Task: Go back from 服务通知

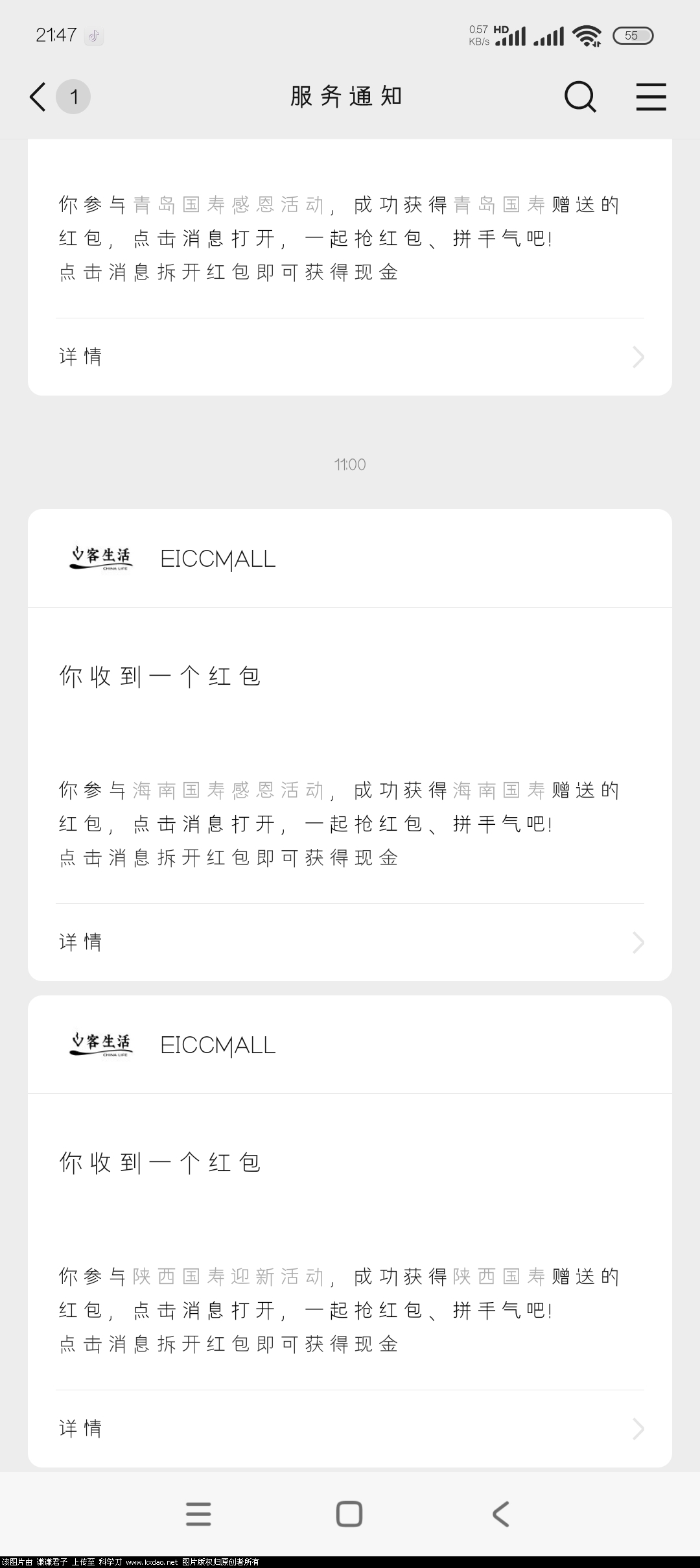Action: pos(39,97)
